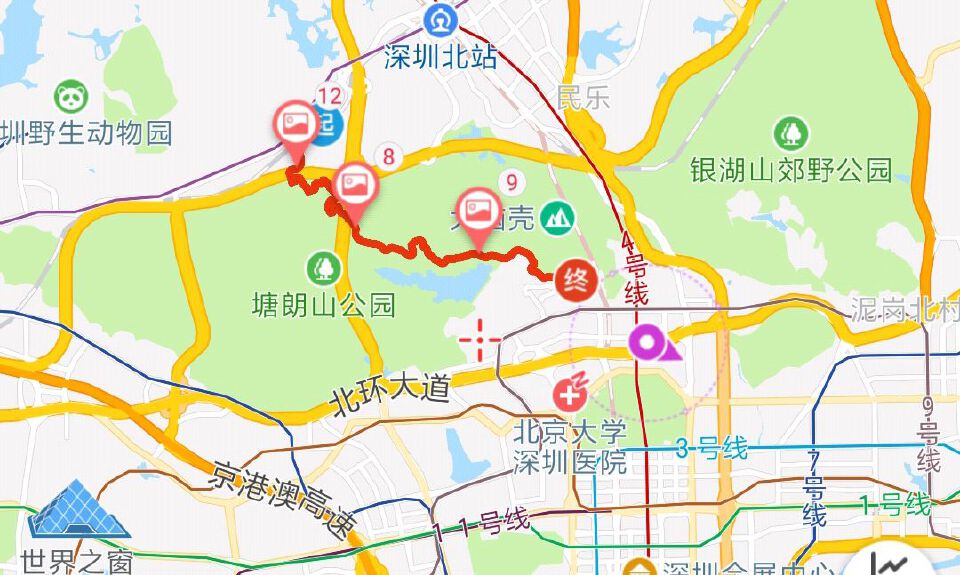Tap the red 终 end-point marker

pos(575,280)
